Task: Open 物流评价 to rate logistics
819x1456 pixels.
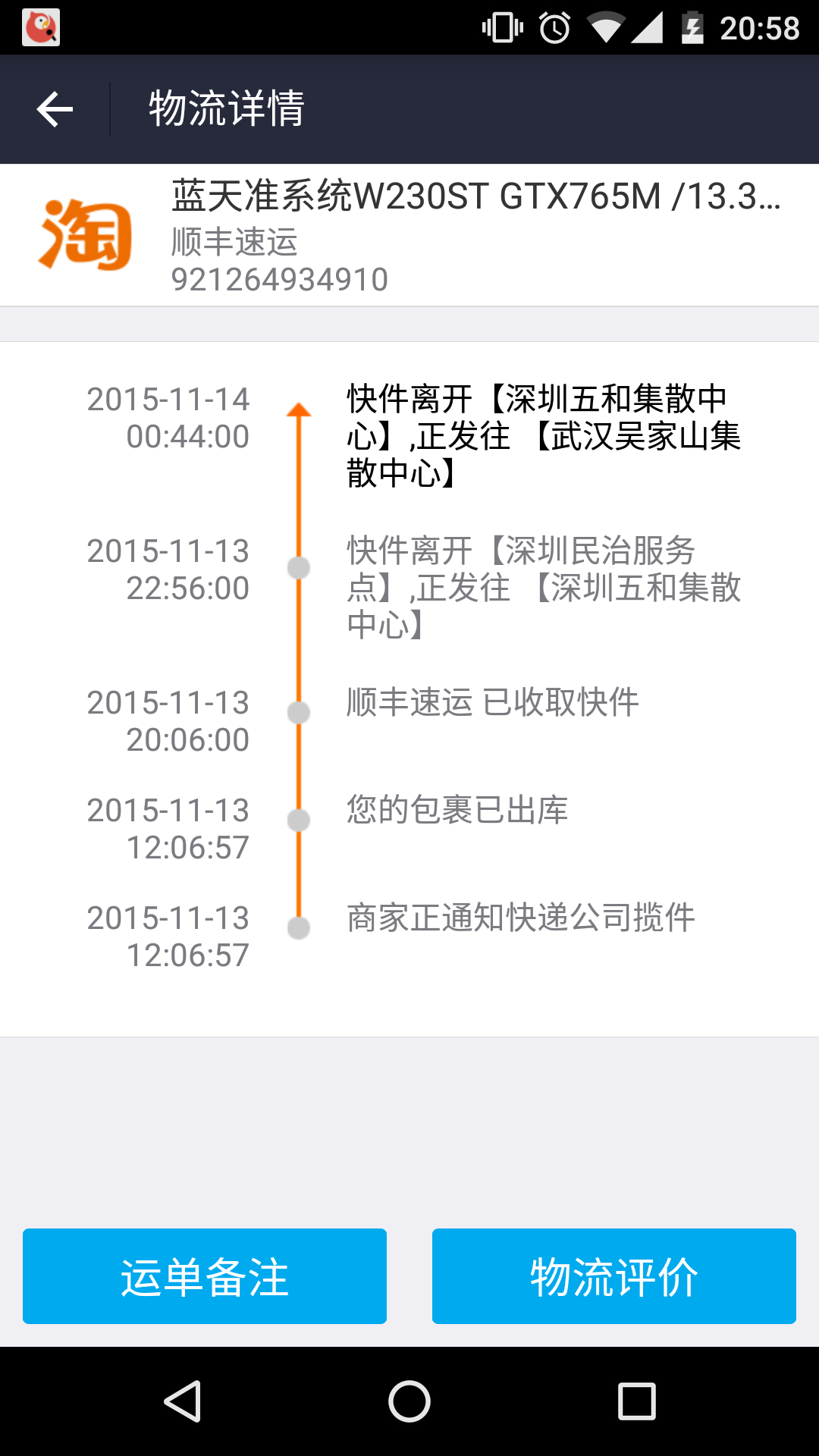Action: pyautogui.click(x=614, y=1276)
